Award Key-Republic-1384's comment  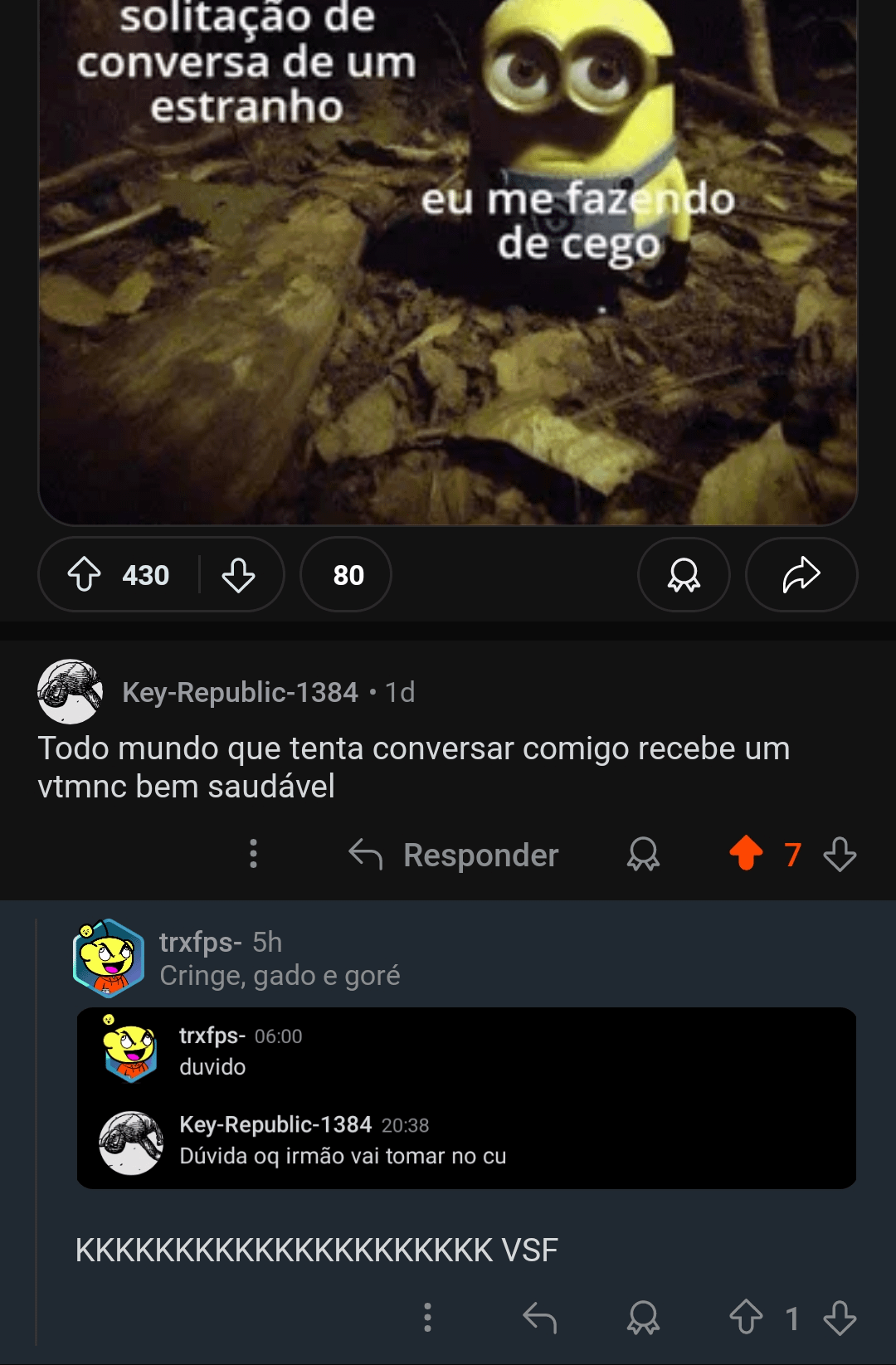643,854
